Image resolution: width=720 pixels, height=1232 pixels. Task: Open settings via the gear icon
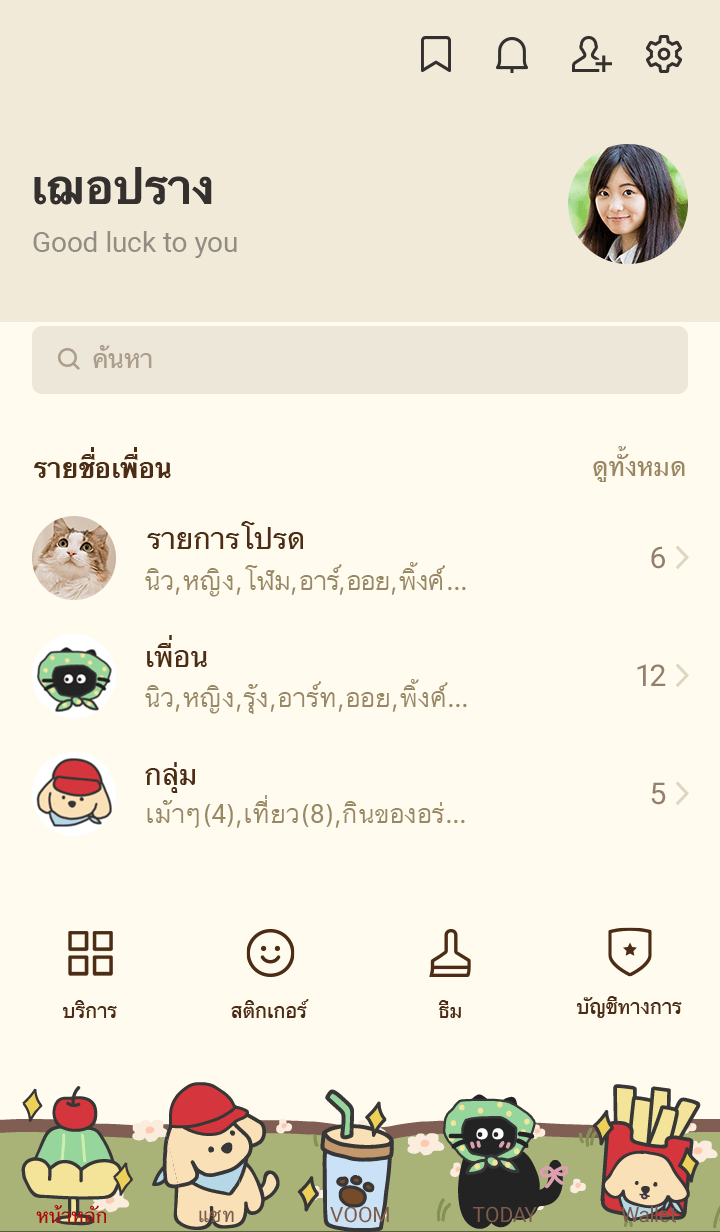[x=664, y=55]
